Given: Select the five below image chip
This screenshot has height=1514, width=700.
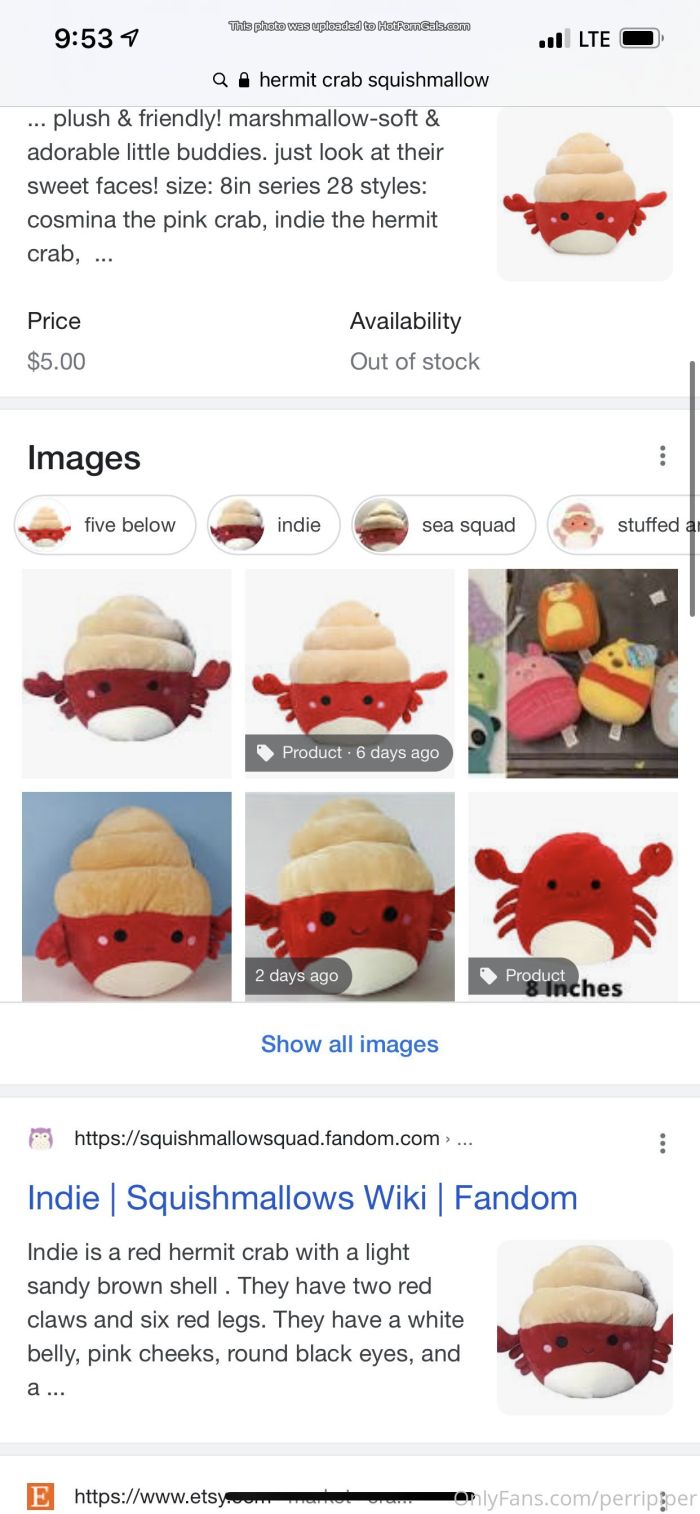Looking at the screenshot, I should point(105,525).
